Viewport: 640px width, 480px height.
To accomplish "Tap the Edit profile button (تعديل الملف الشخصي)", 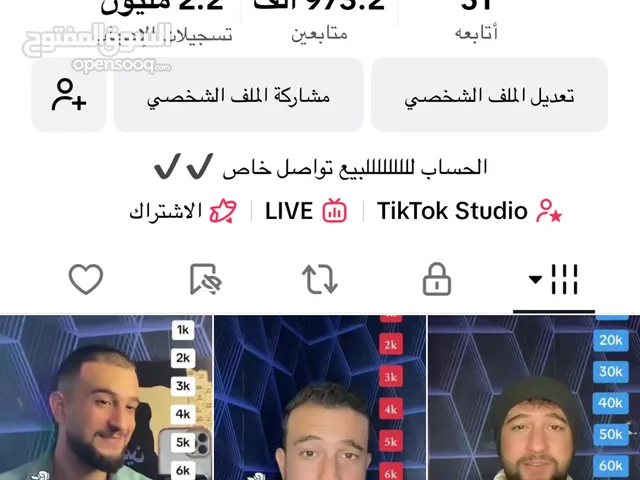I will (x=489, y=96).
